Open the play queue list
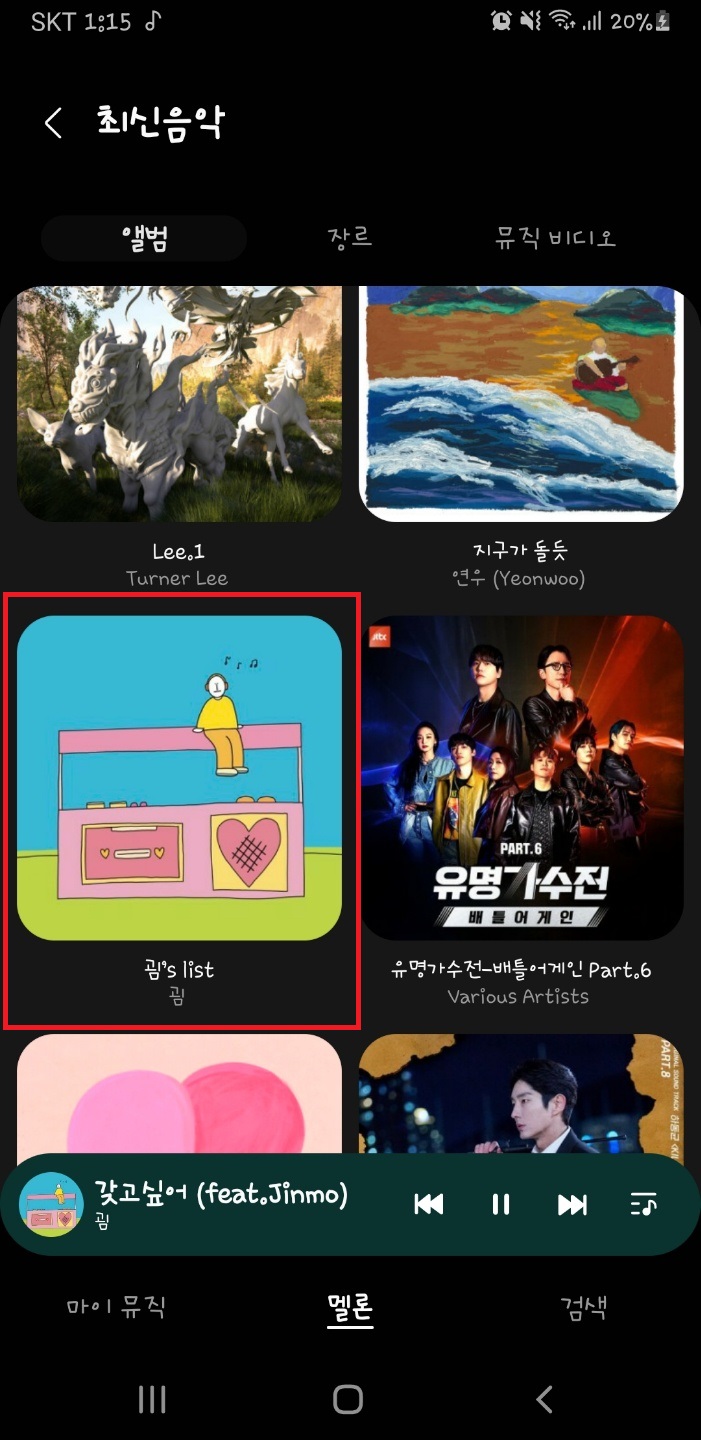701x1440 pixels. tap(644, 1204)
